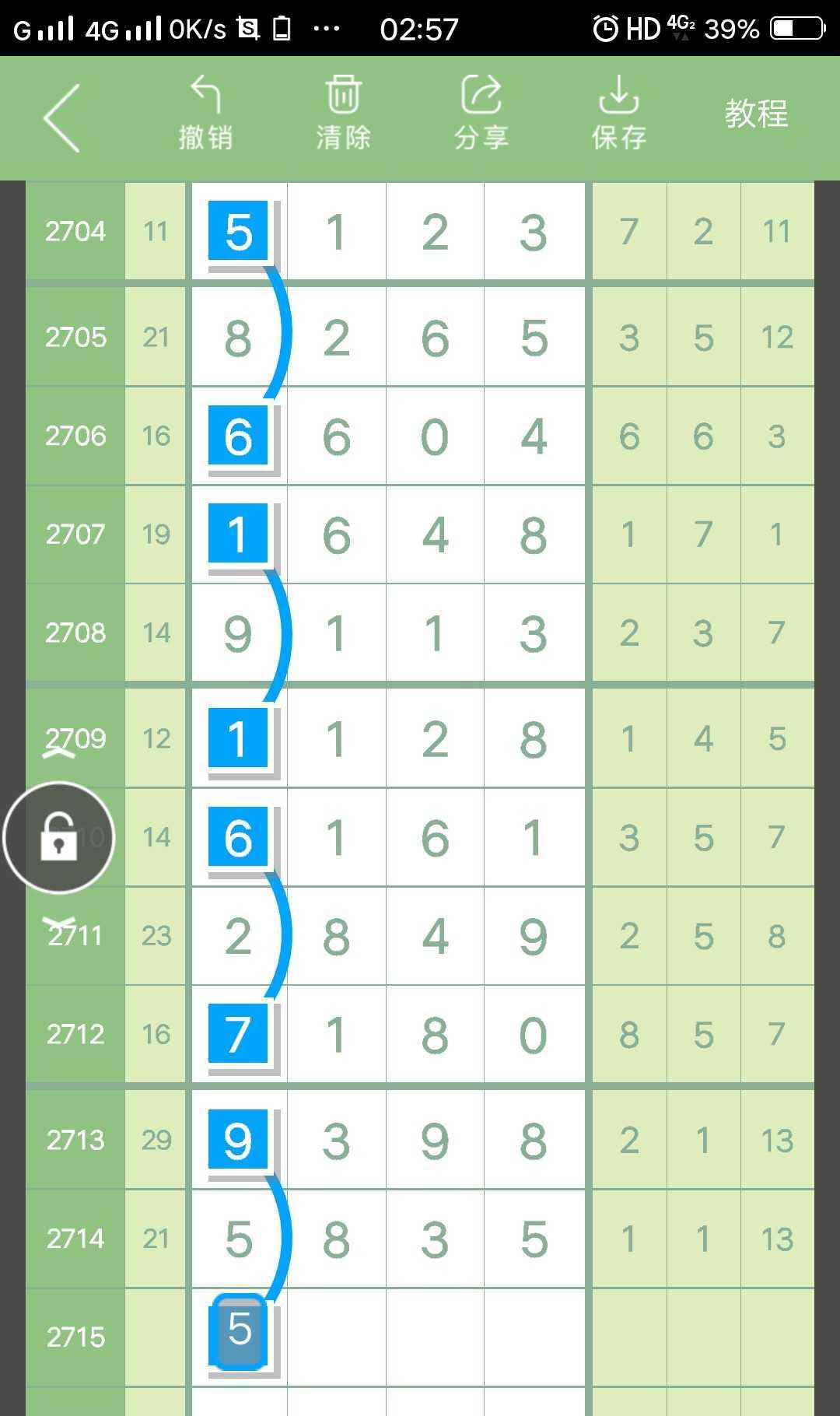Viewport: 840px width, 1416px height.
Task: Open the 教程 tutorial
Action: 756,114
